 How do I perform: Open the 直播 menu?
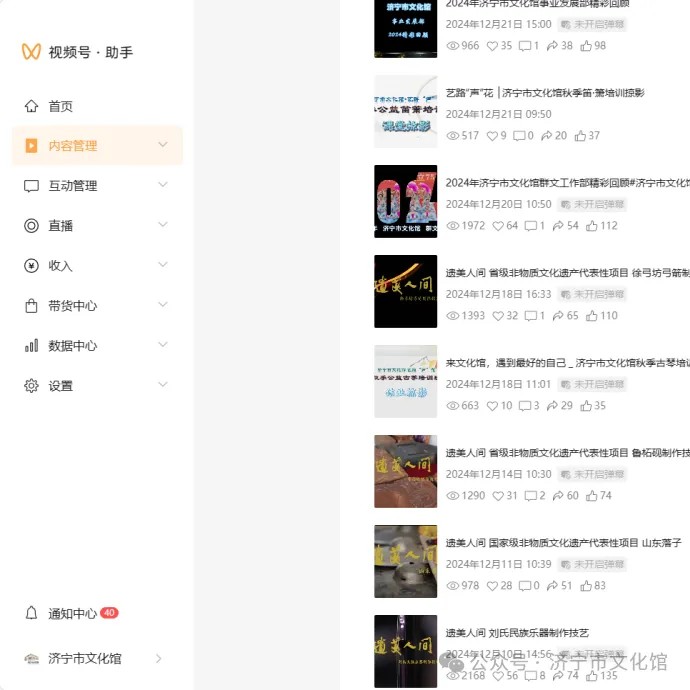(60, 226)
